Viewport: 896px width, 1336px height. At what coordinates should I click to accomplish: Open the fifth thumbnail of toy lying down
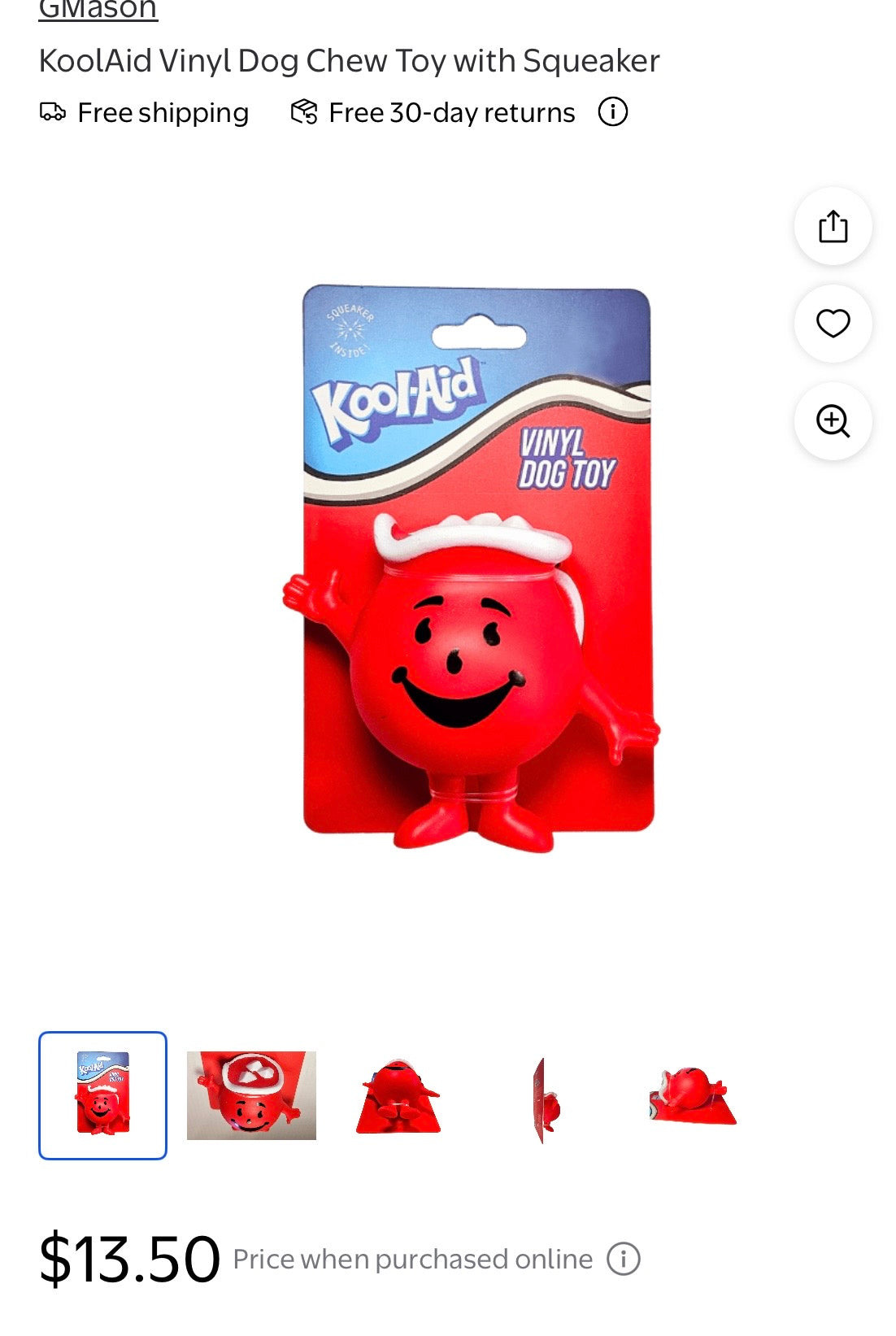692,1095
